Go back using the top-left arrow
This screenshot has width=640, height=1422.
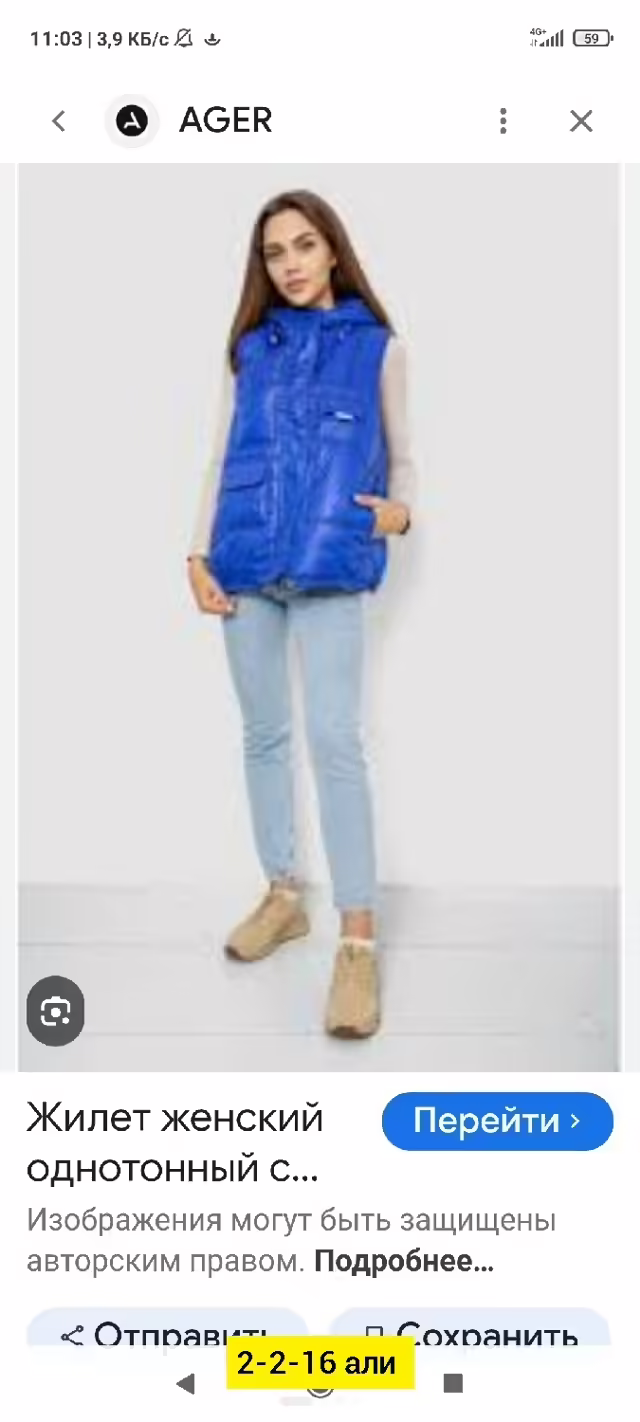coord(59,122)
